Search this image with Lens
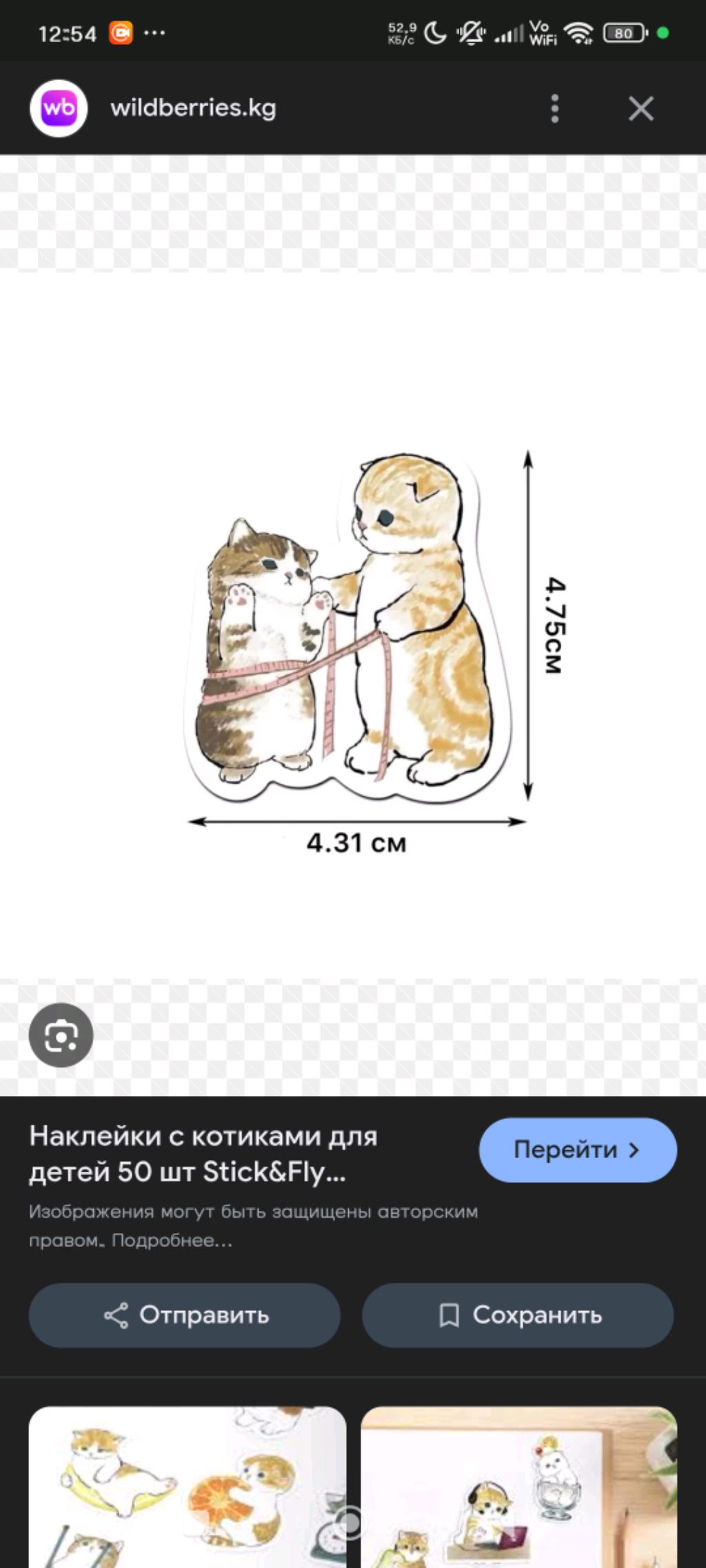706x1568 pixels. coord(61,1035)
